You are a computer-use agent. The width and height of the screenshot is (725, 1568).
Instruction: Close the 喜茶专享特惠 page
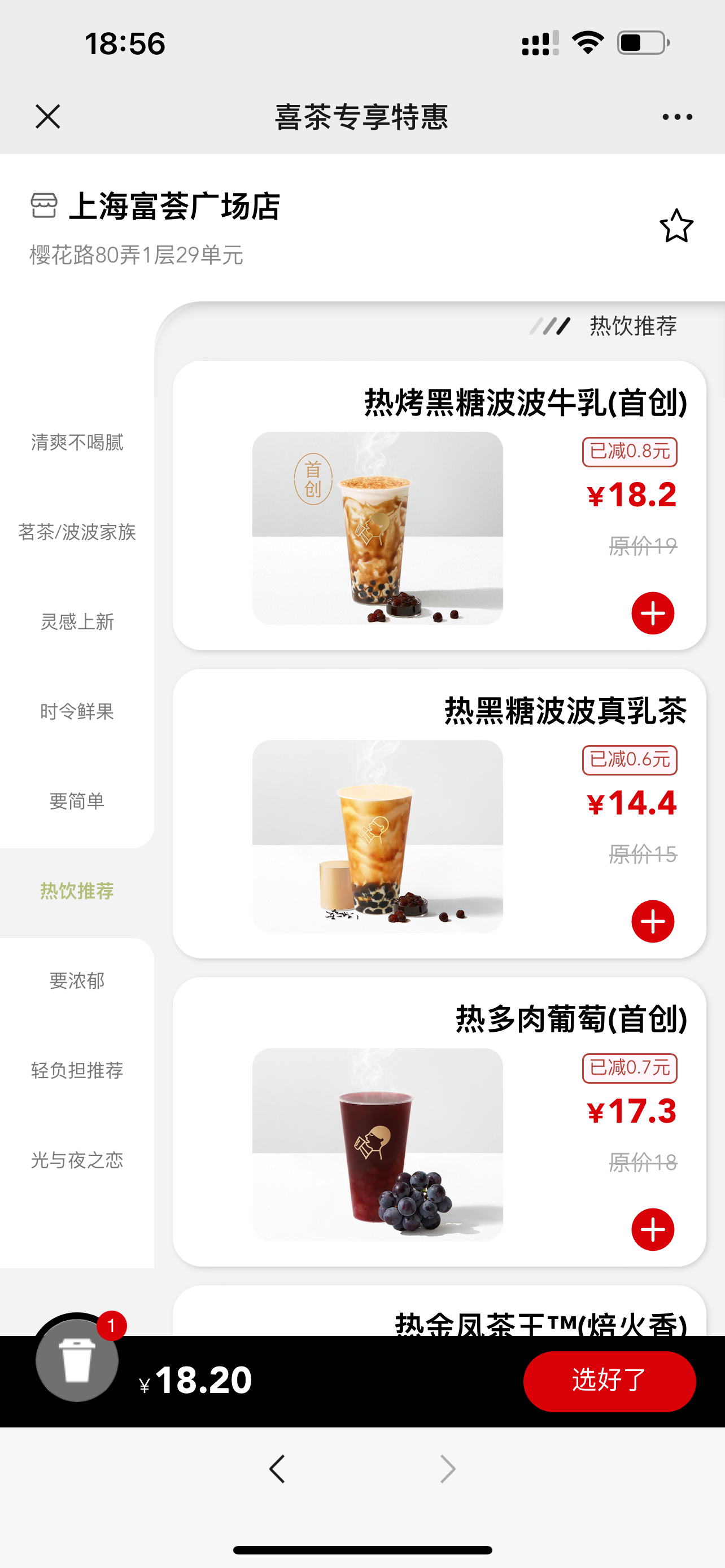(x=47, y=116)
